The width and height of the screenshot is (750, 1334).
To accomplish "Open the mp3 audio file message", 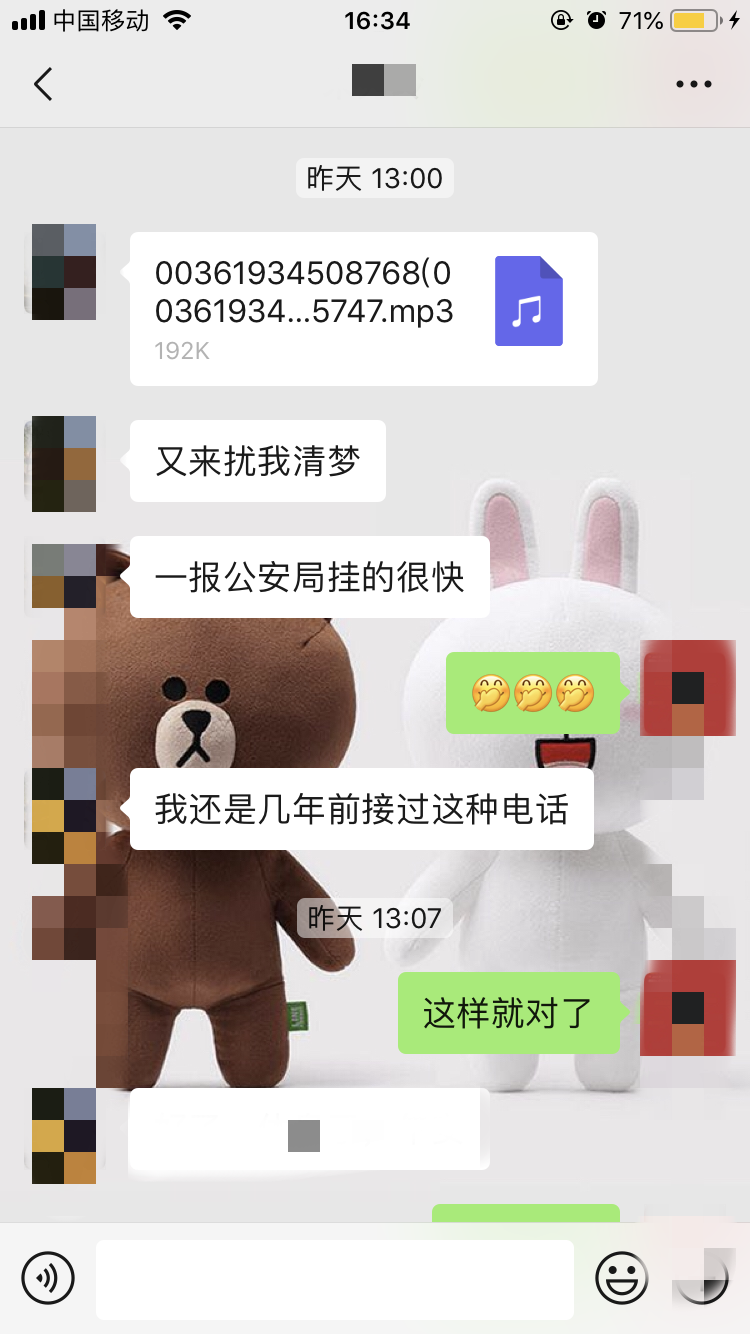I will pos(364,308).
